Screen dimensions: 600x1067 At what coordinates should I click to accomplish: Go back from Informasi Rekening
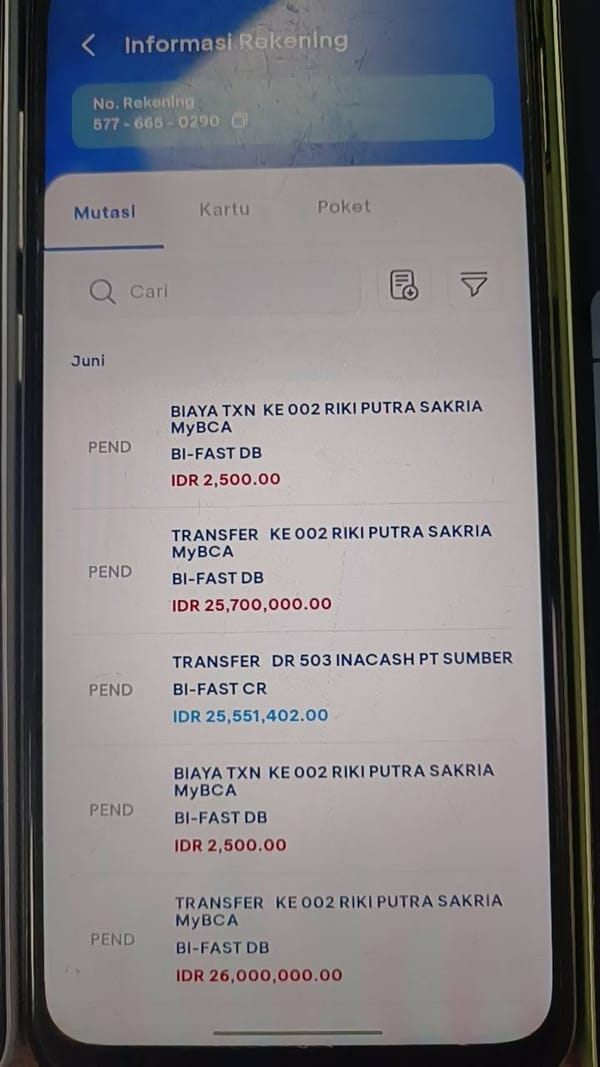88,45
